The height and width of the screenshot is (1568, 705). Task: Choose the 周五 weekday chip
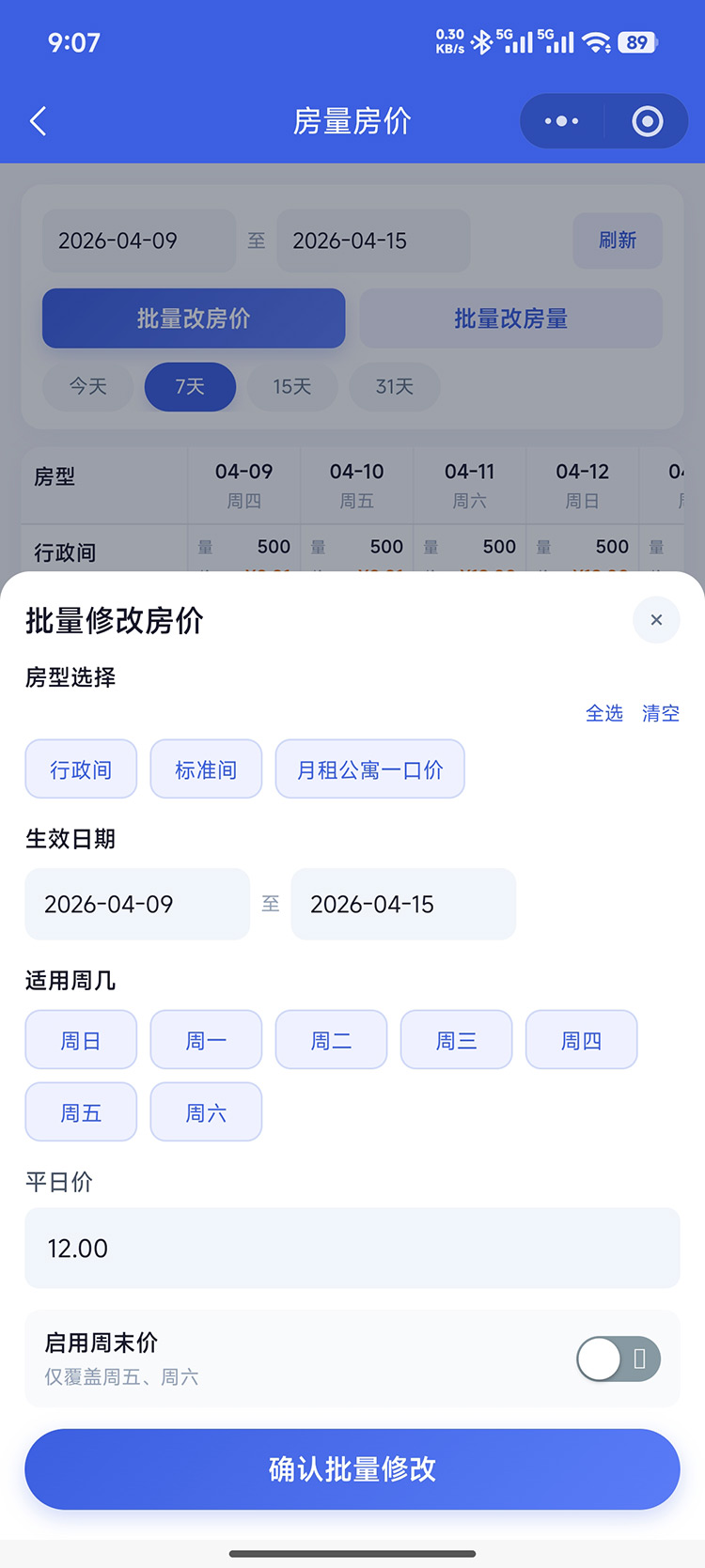click(x=81, y=1112)
